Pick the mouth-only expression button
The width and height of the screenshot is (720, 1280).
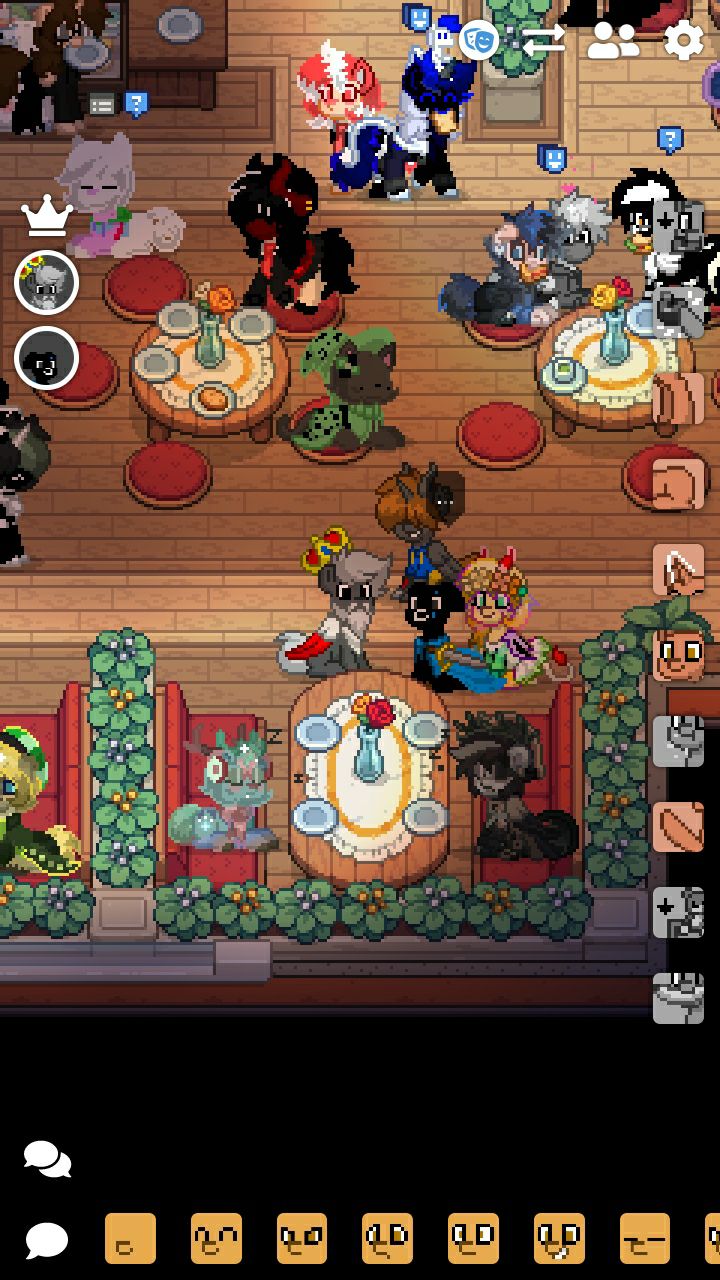(131, 1239)
